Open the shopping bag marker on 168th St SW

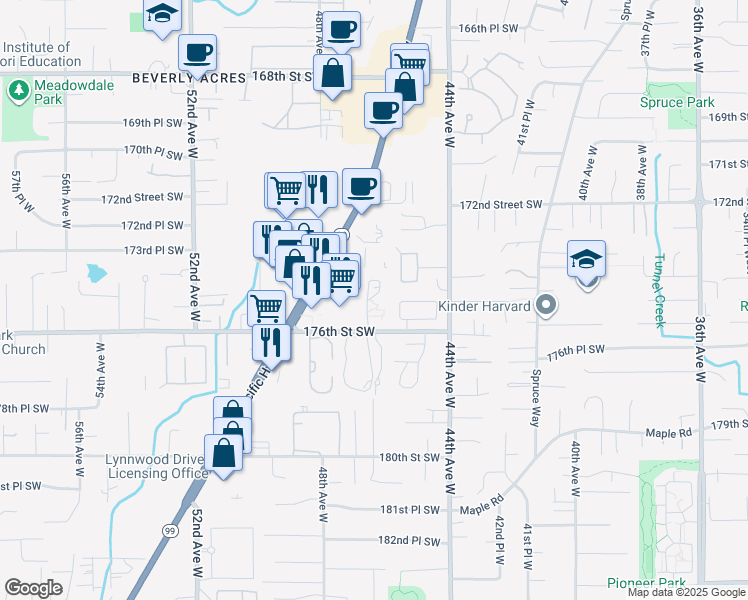pos(332,73)
